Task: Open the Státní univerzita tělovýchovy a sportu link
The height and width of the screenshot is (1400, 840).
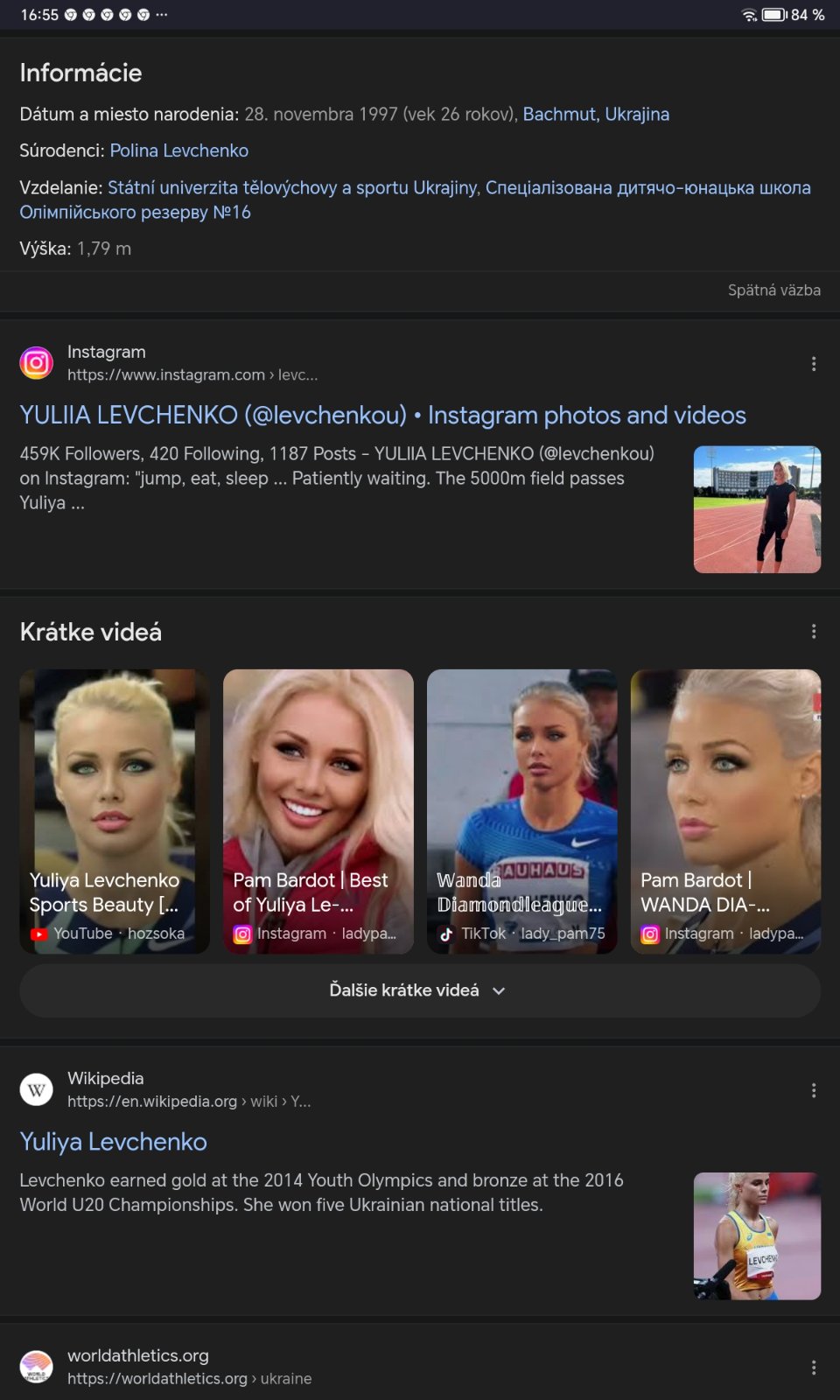Action: coord(292,188)
